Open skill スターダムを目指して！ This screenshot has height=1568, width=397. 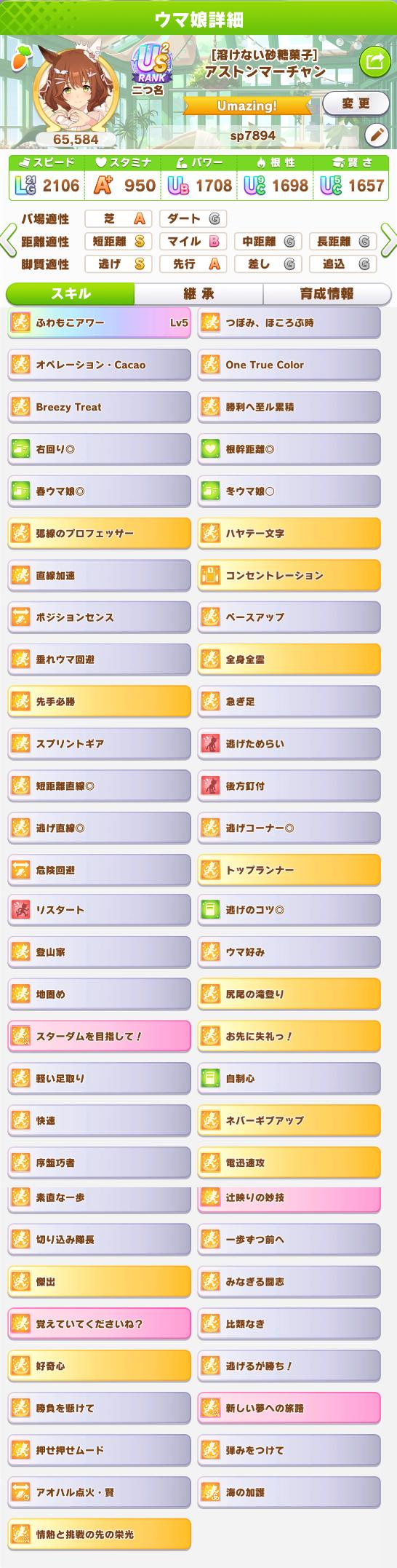tap(100, 1036)
